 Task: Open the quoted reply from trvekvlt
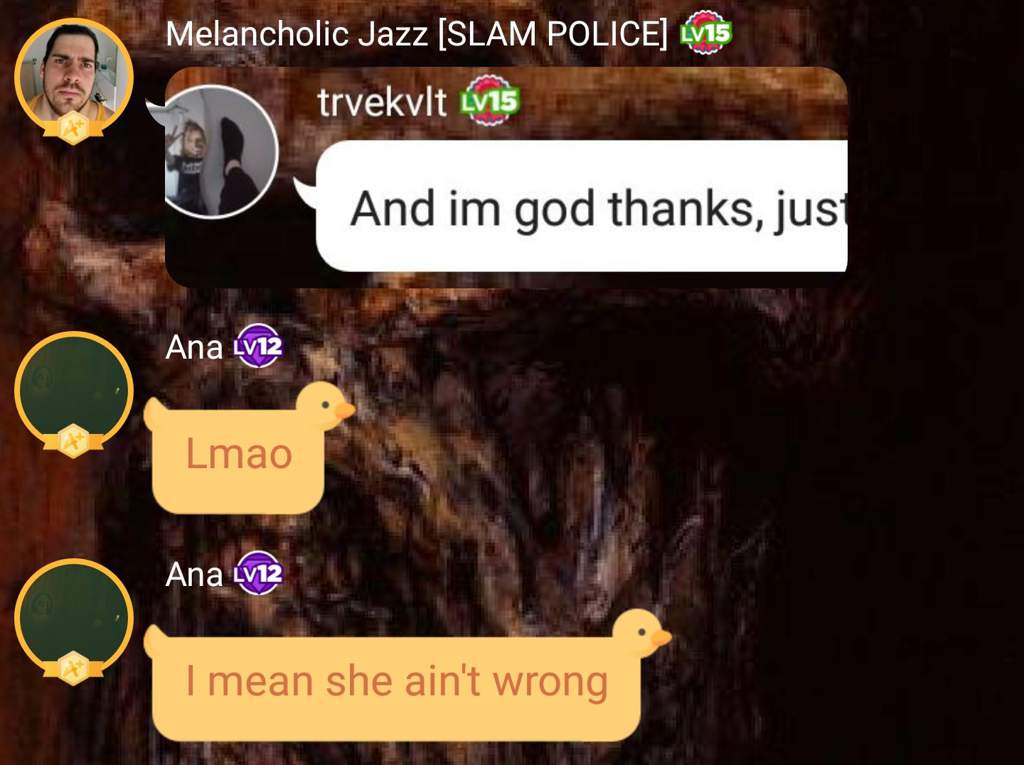[x=580, y=207]
